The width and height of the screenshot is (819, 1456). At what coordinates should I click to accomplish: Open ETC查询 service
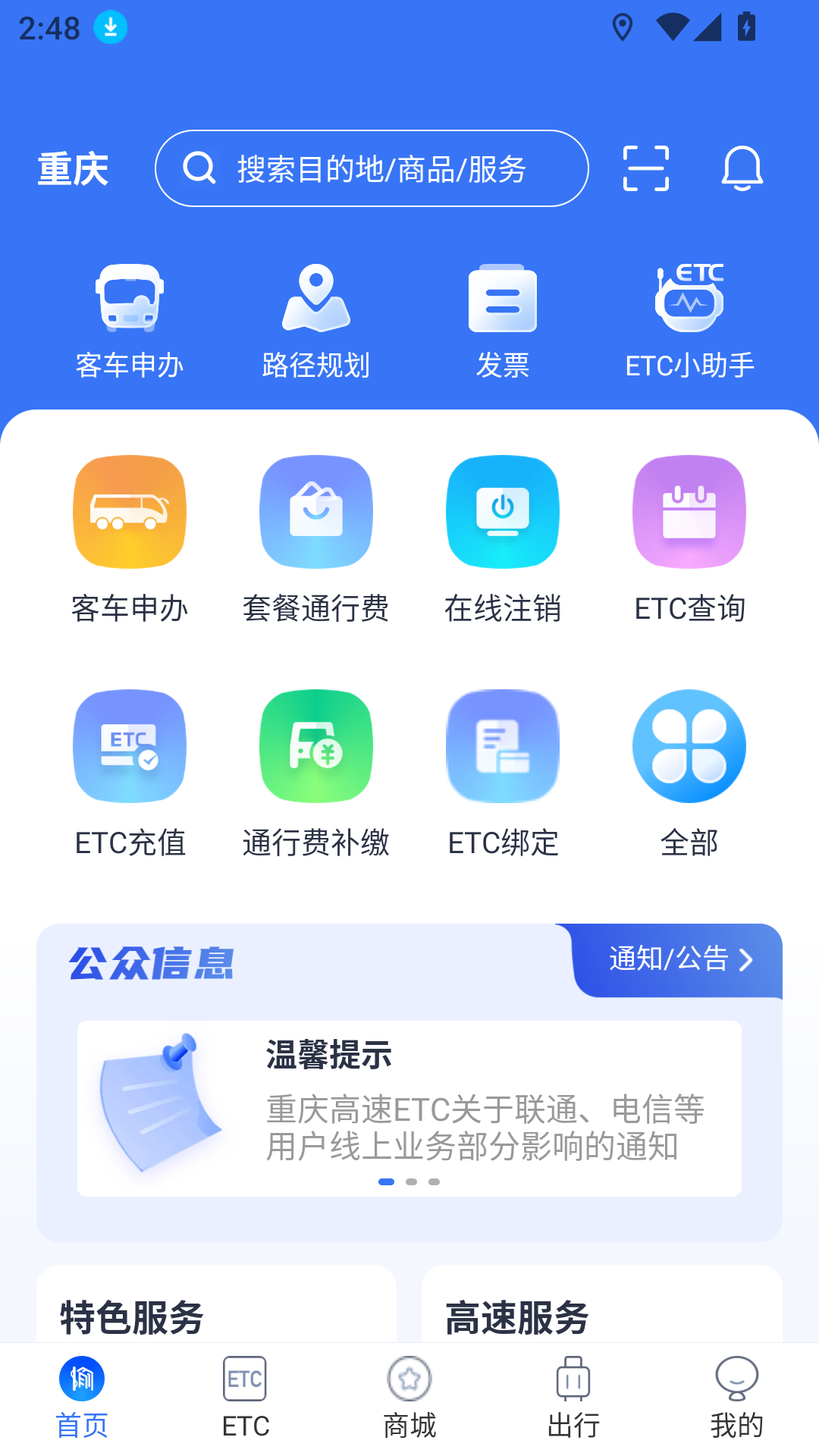689,538
